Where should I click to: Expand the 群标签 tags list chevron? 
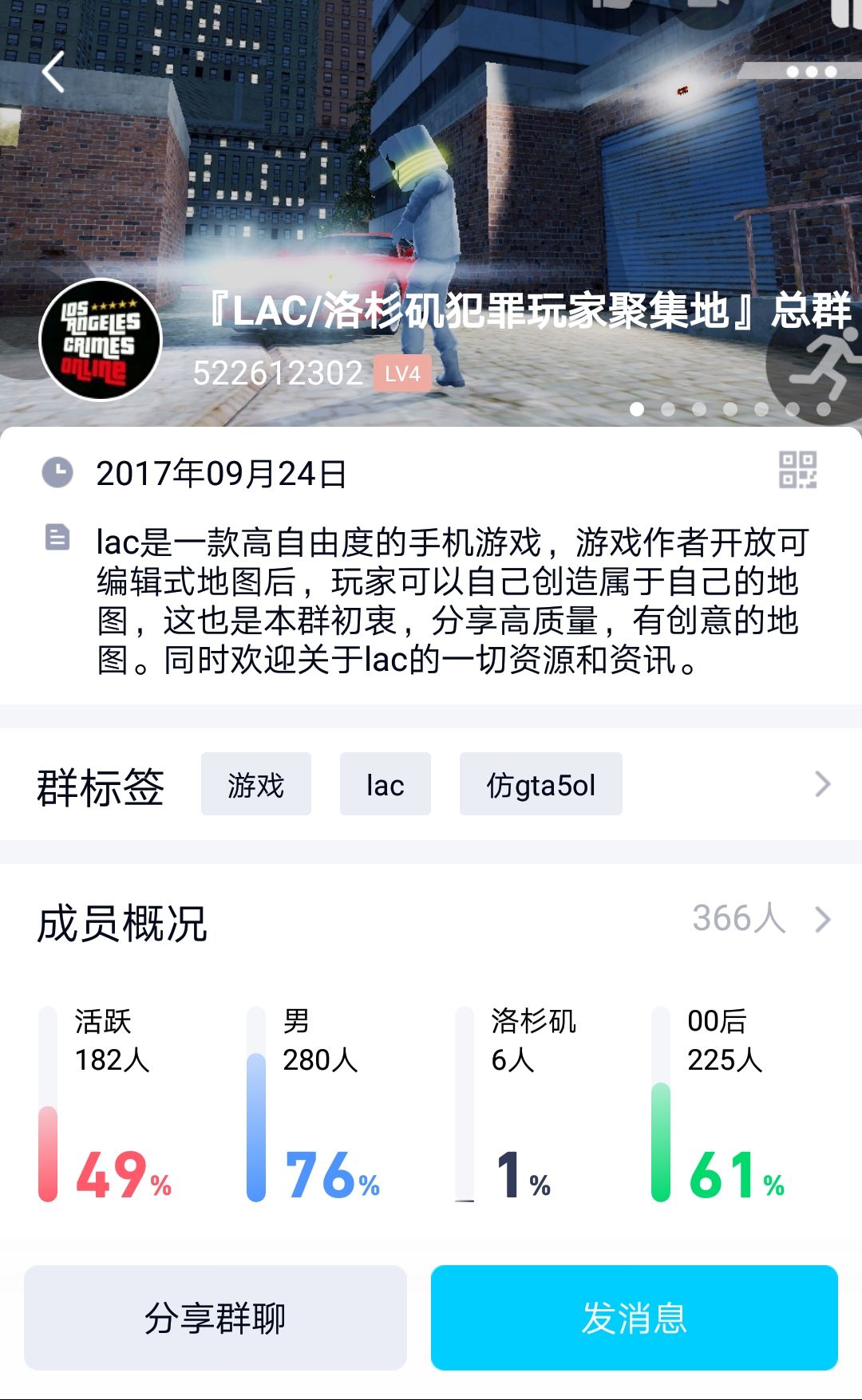822,785
